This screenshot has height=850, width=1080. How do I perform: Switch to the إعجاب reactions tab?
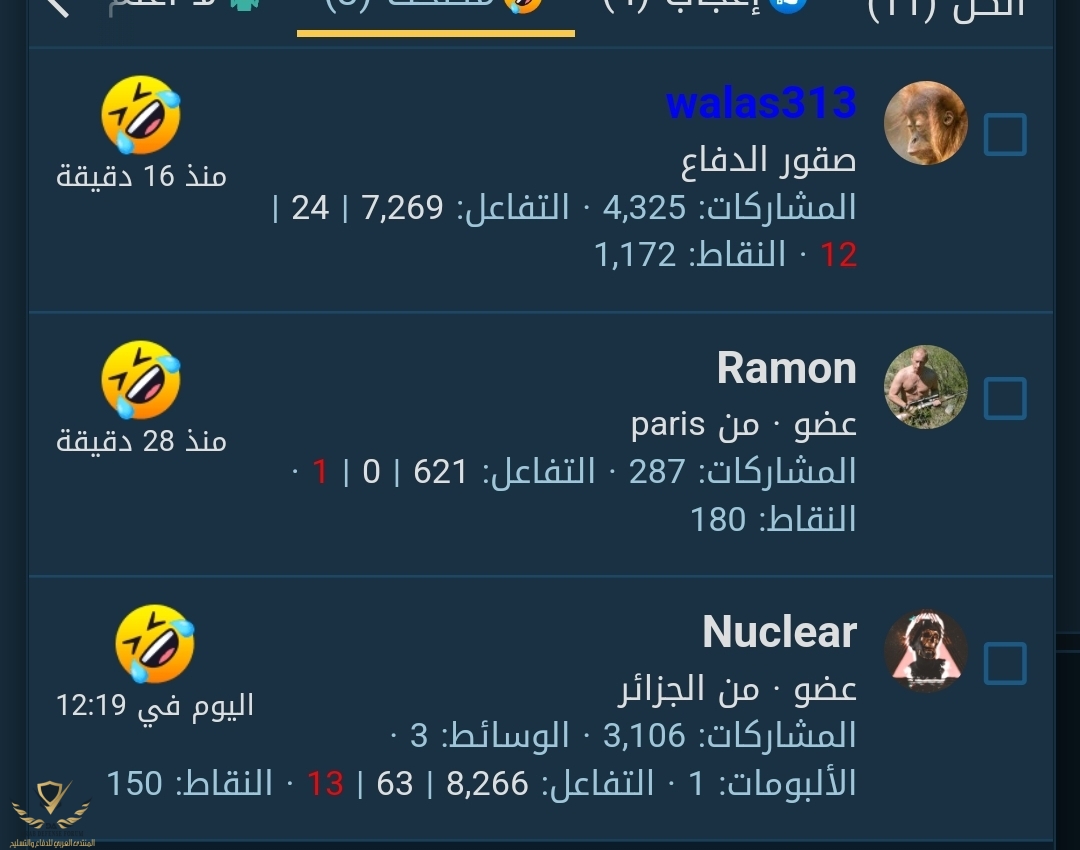[x=700, y=6]
